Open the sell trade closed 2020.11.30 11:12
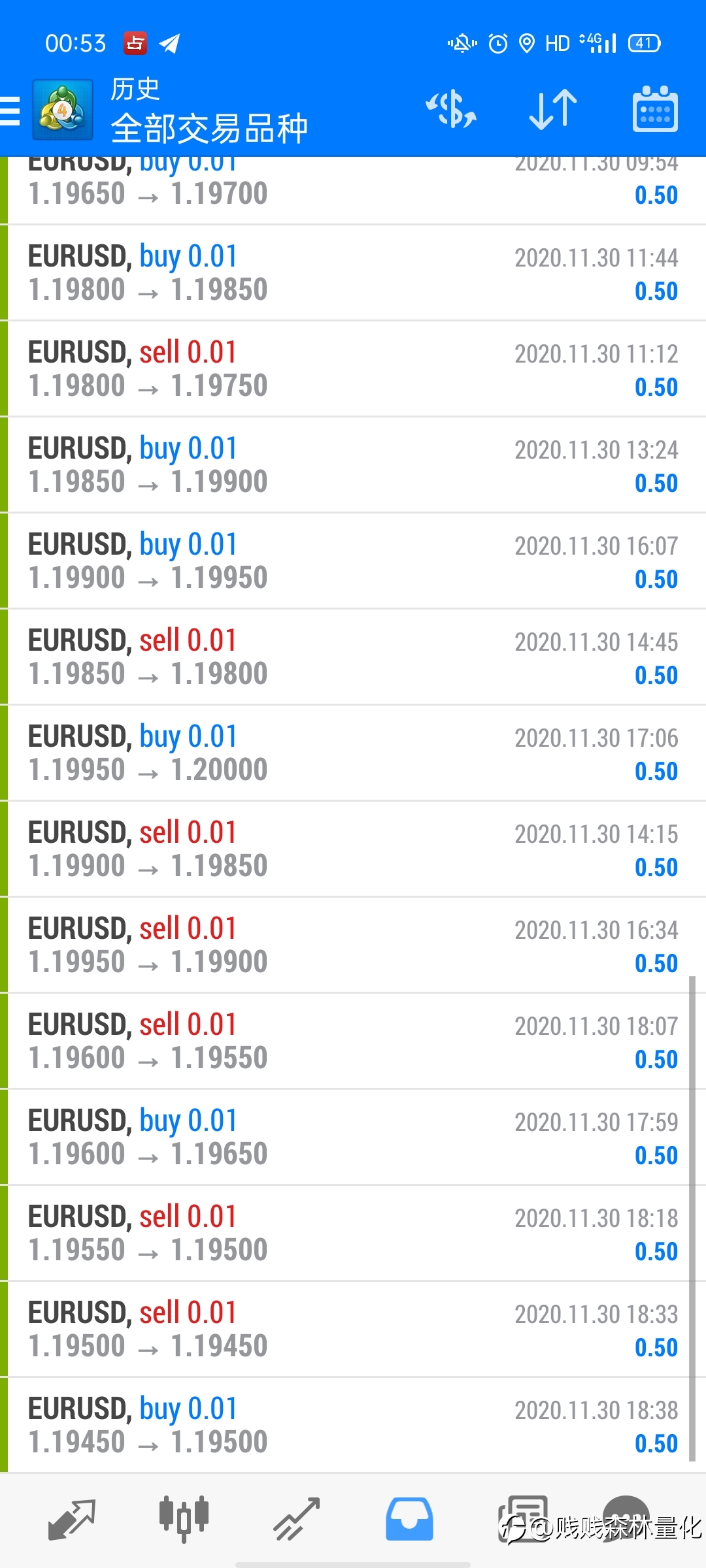Viewport: 706px width, 1568px height. tap(353, 369)
